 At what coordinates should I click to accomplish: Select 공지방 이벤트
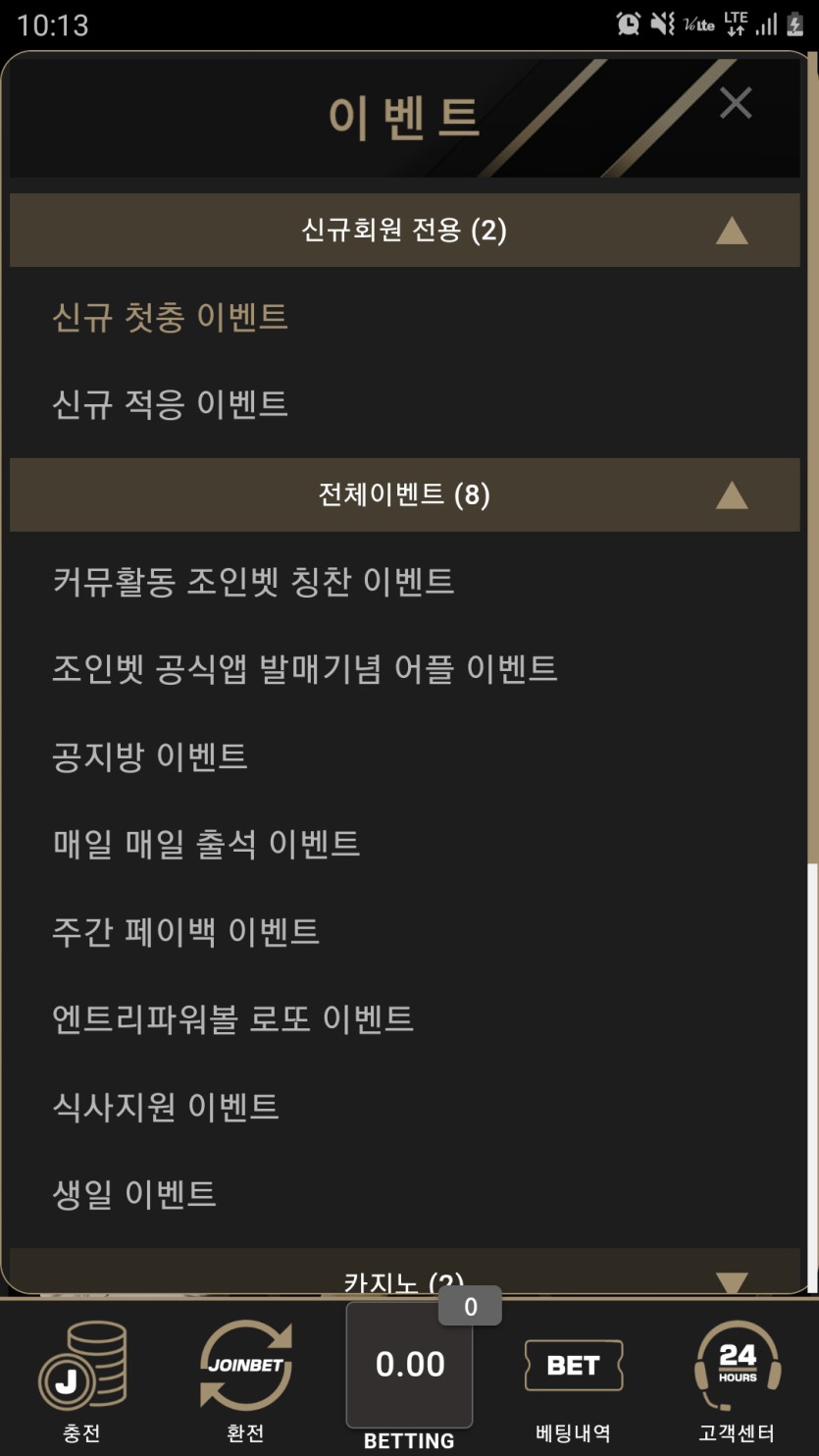[x=149, y=755]
